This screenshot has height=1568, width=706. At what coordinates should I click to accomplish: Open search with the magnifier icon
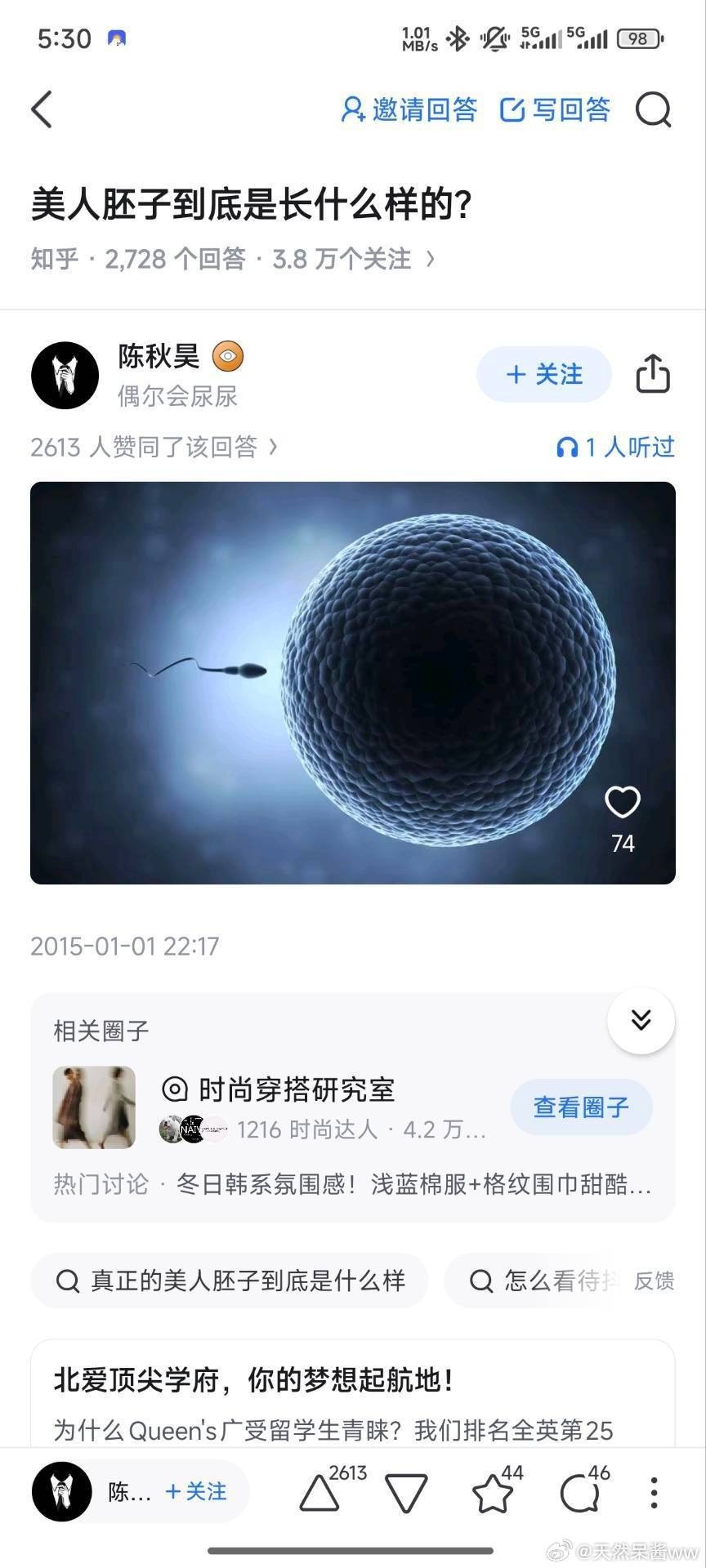[x=653, y=110]
